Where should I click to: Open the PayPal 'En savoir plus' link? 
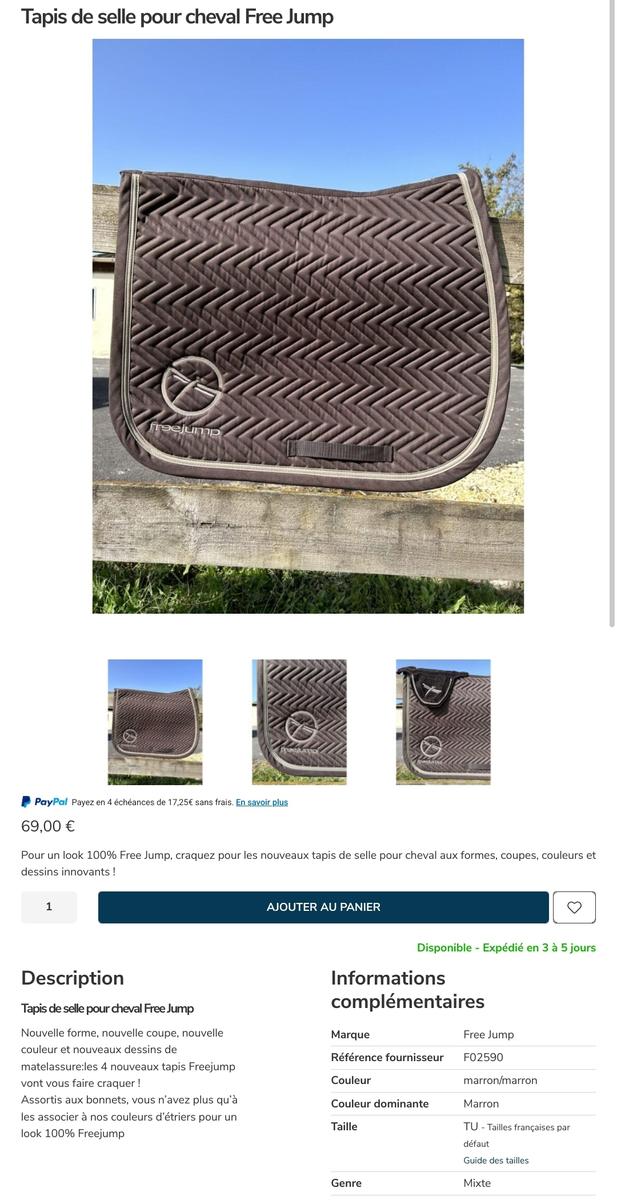262,802
